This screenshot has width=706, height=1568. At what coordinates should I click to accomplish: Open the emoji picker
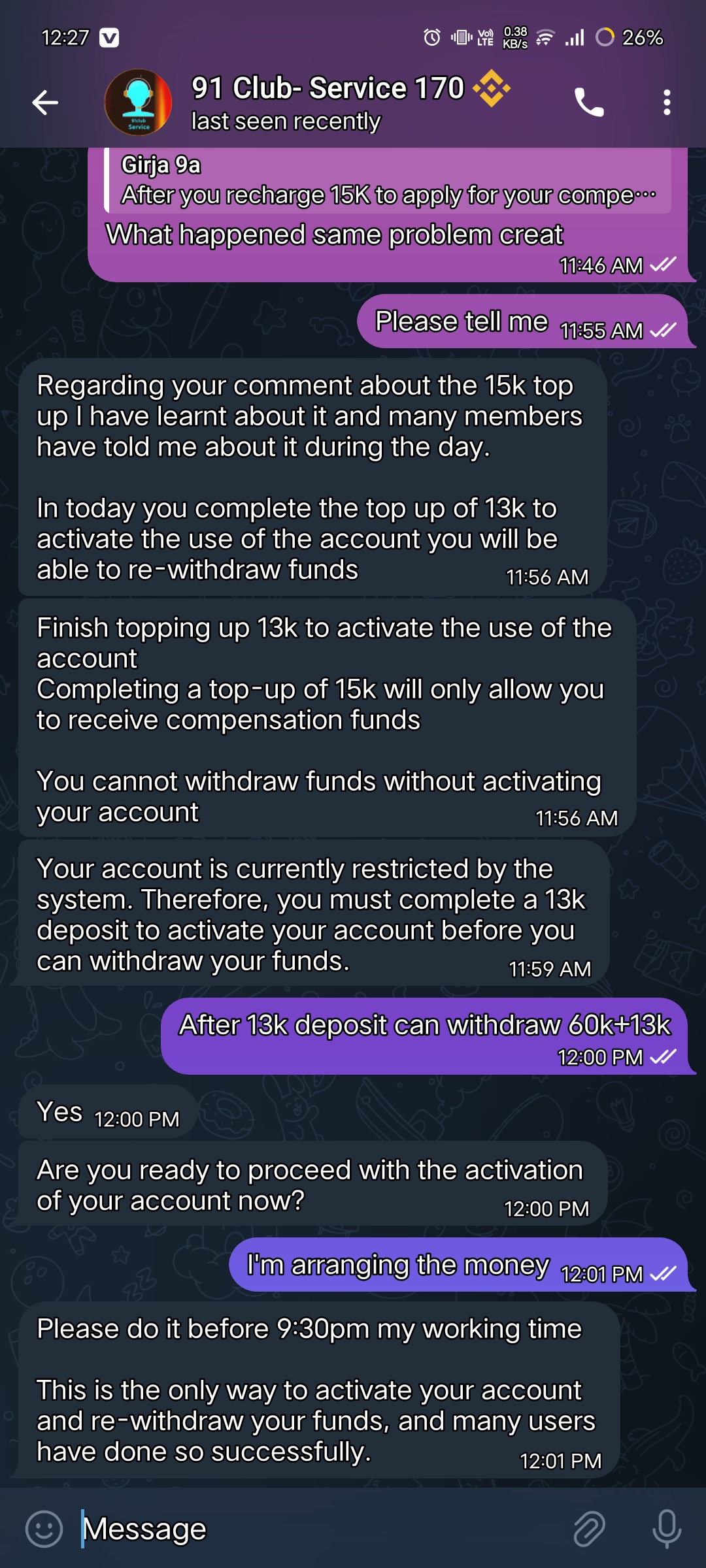pos(44,1529)
